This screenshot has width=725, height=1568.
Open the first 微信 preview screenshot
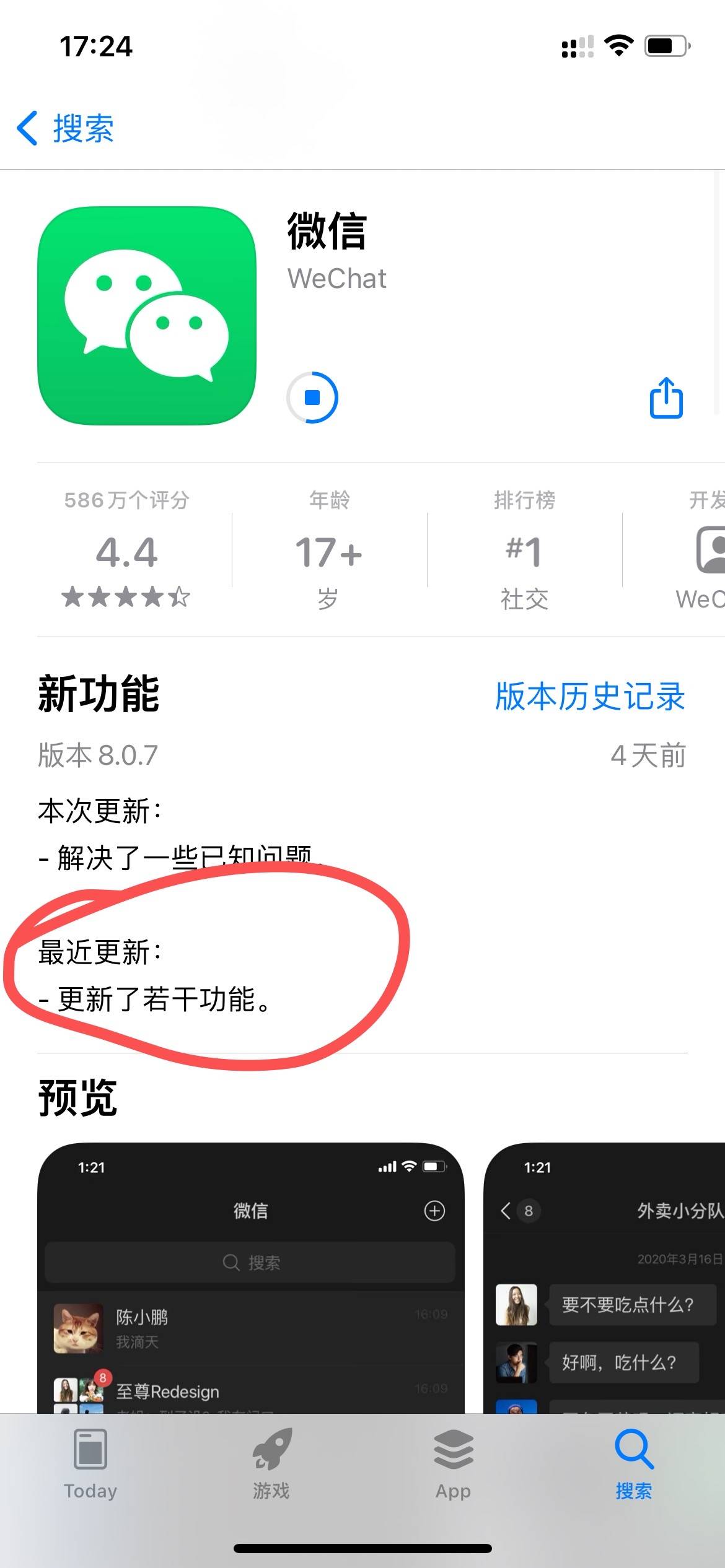250,1277
